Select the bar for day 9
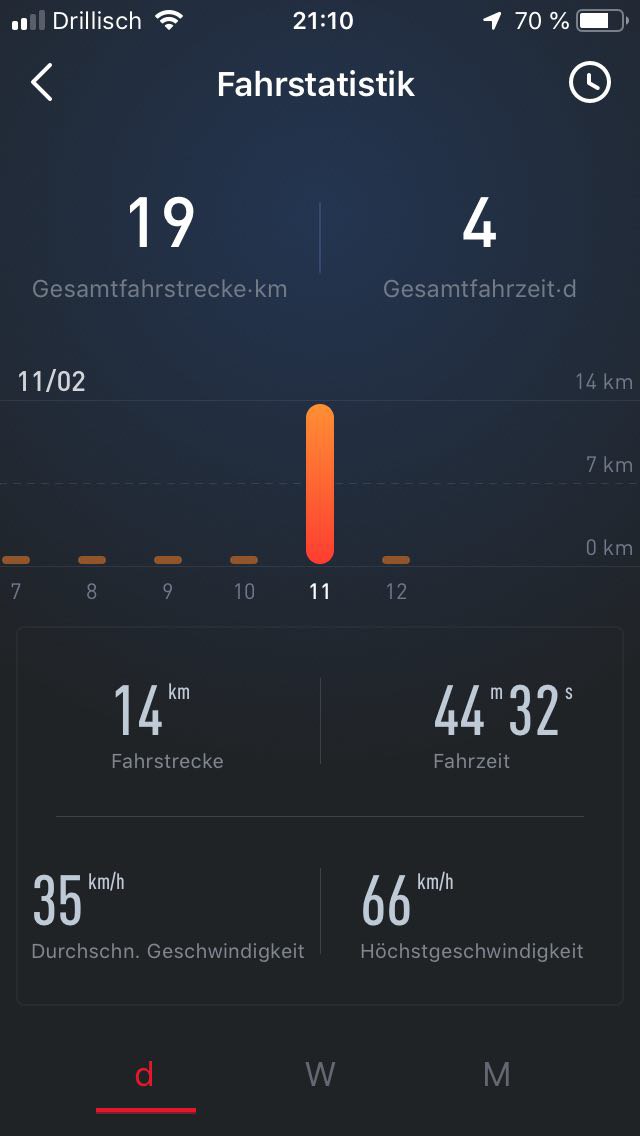 click(x=168, y=560)
